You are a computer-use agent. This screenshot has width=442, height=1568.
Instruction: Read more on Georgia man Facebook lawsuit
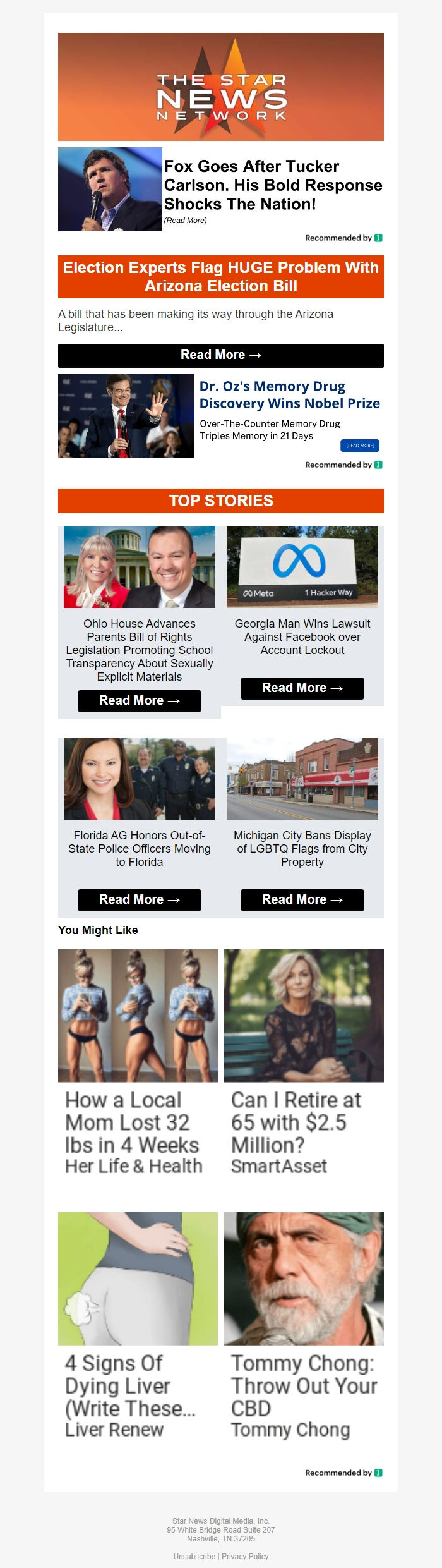click(302, 688)
